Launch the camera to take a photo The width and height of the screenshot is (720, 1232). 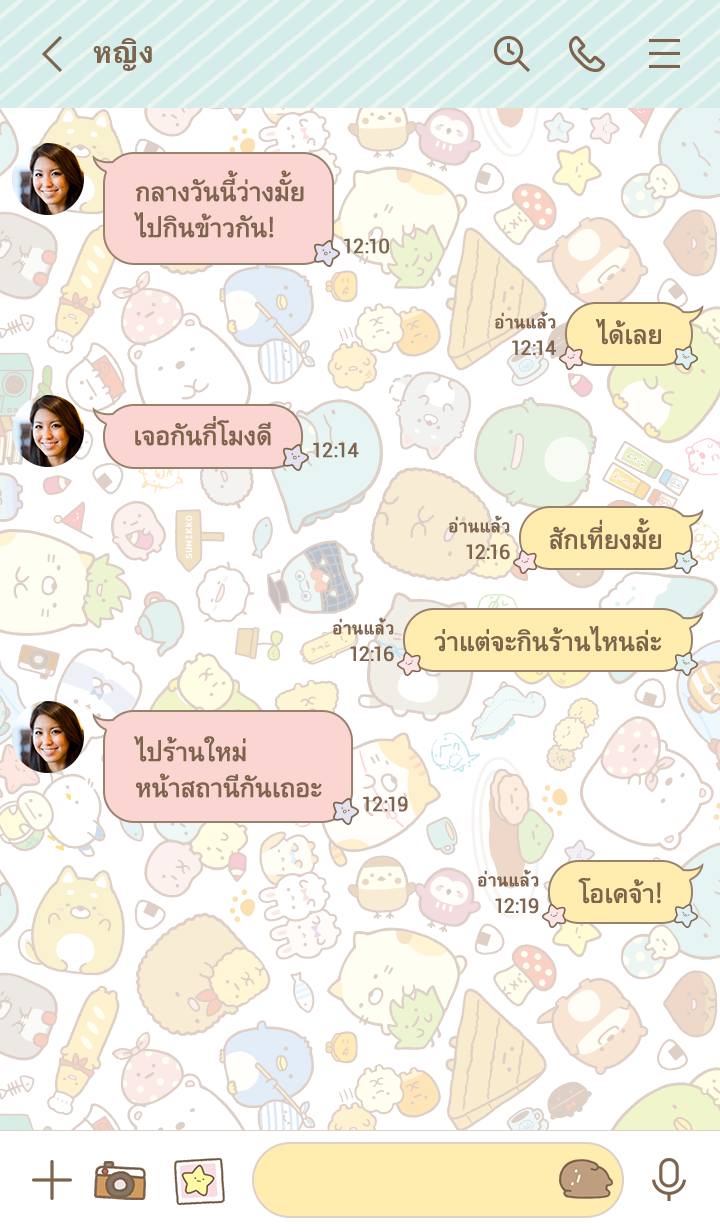tap(120, 1181)
